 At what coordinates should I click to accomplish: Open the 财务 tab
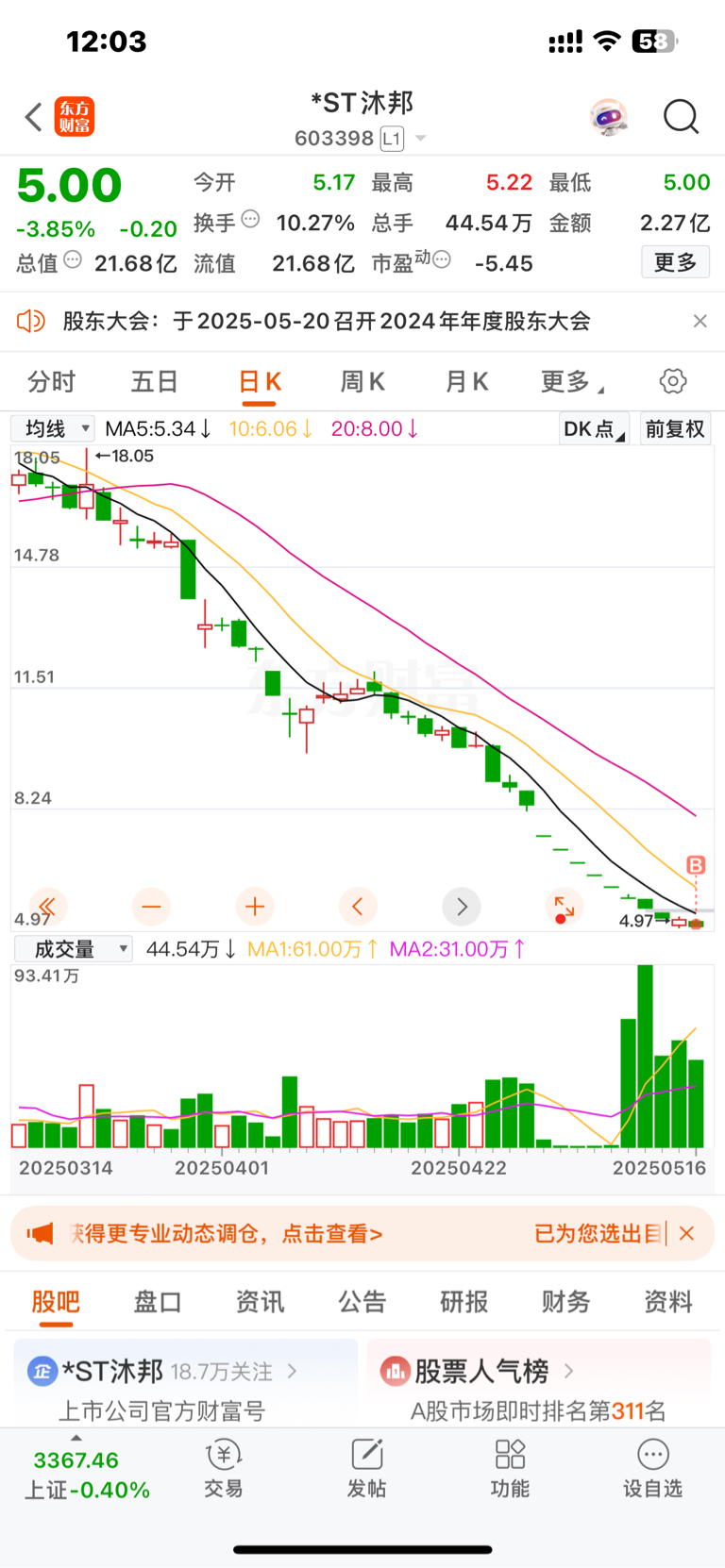coord(566,1302)
